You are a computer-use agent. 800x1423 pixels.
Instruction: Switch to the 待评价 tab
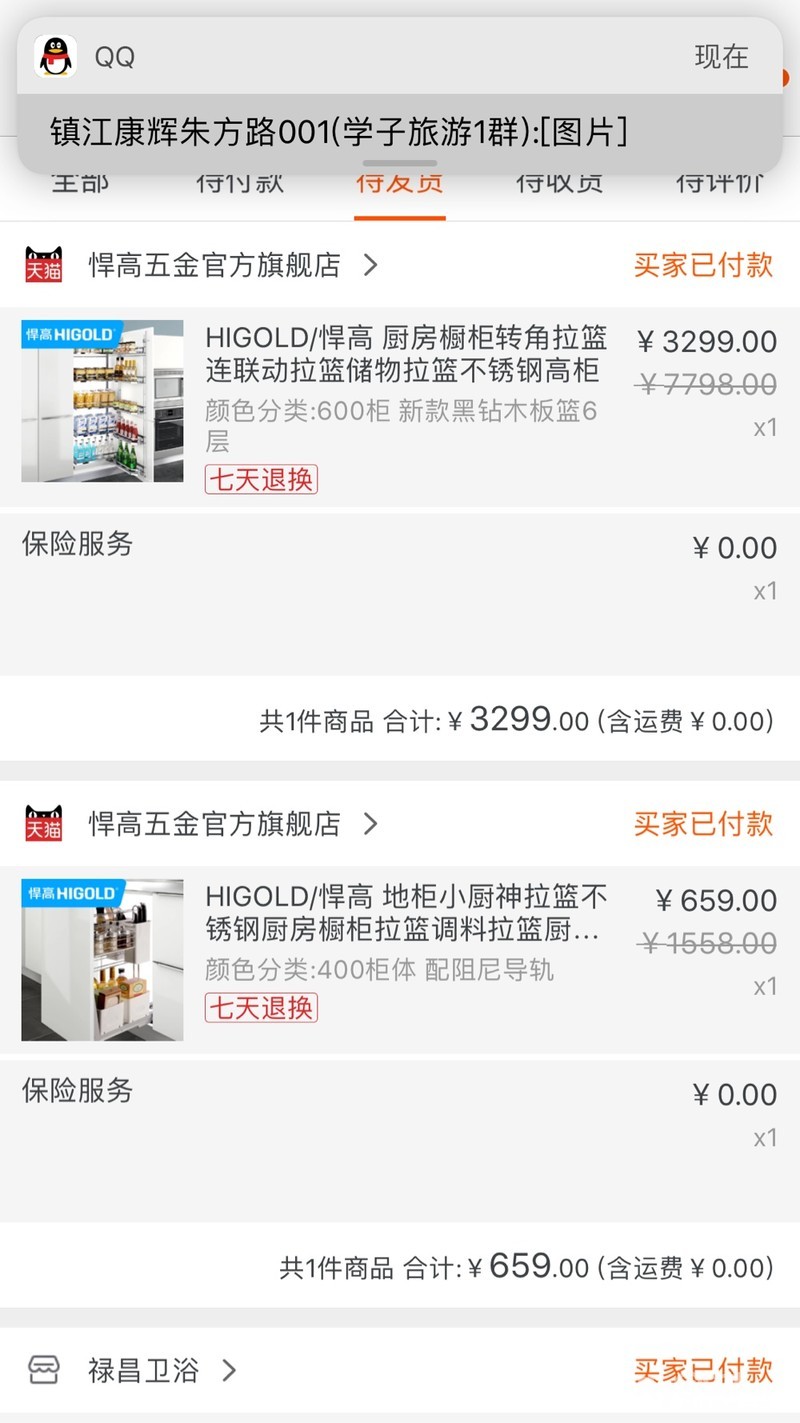point(720,186)
